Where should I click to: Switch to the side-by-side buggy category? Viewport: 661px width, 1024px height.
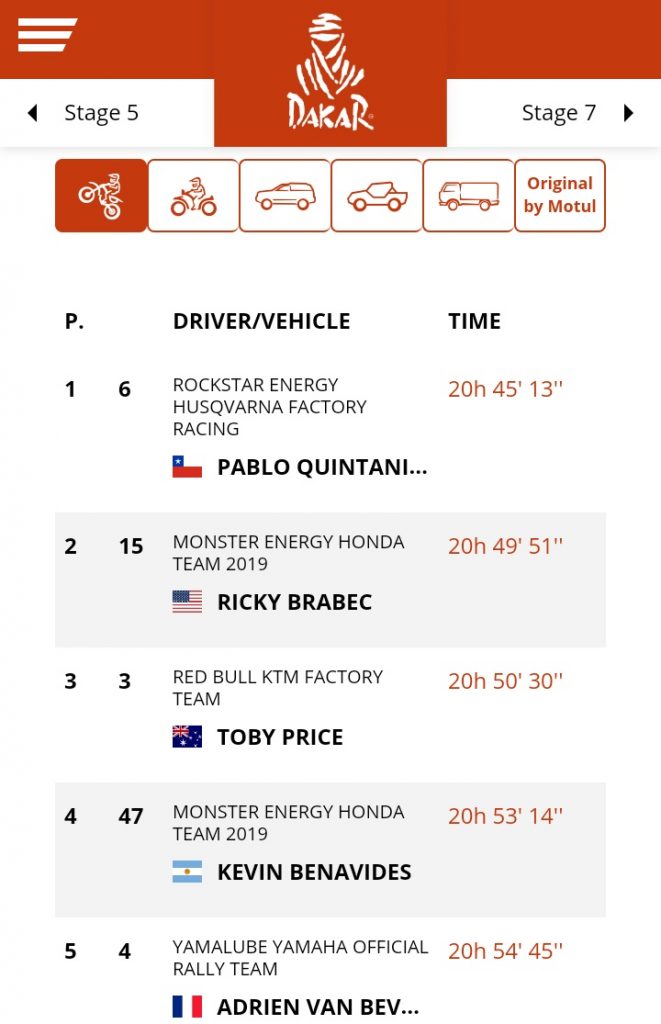click(x=377, y=196)
